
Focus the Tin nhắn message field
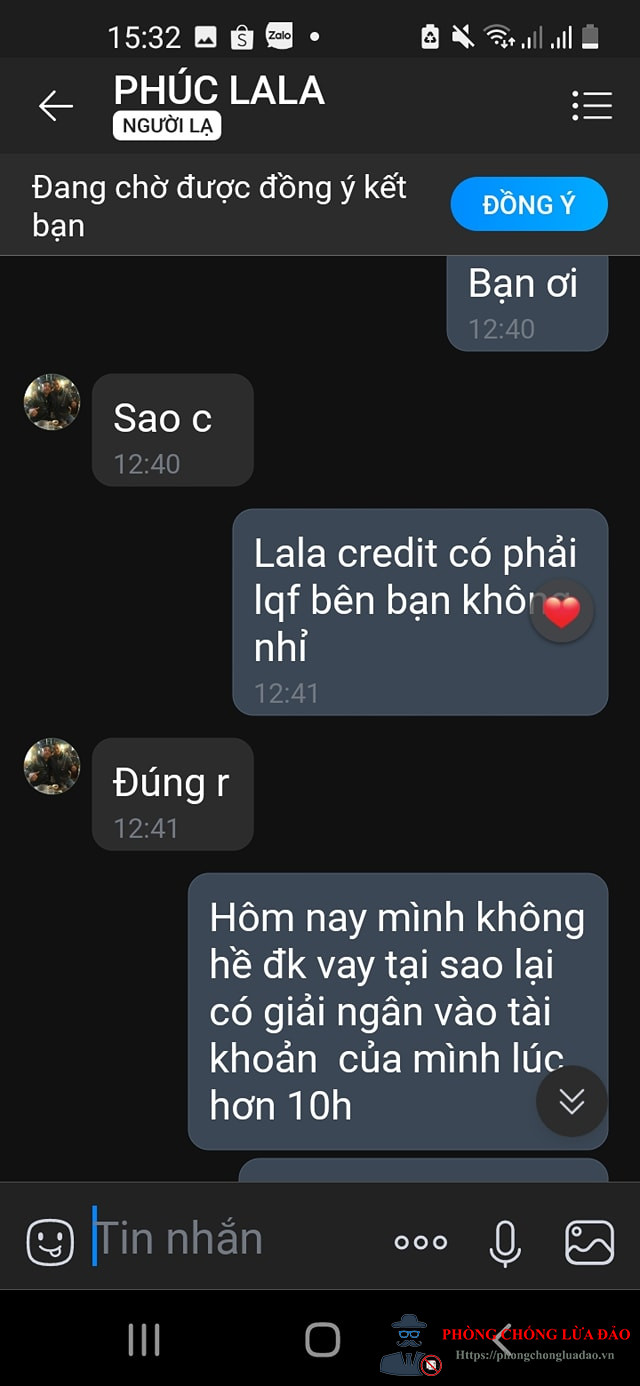pos(235,1238)
